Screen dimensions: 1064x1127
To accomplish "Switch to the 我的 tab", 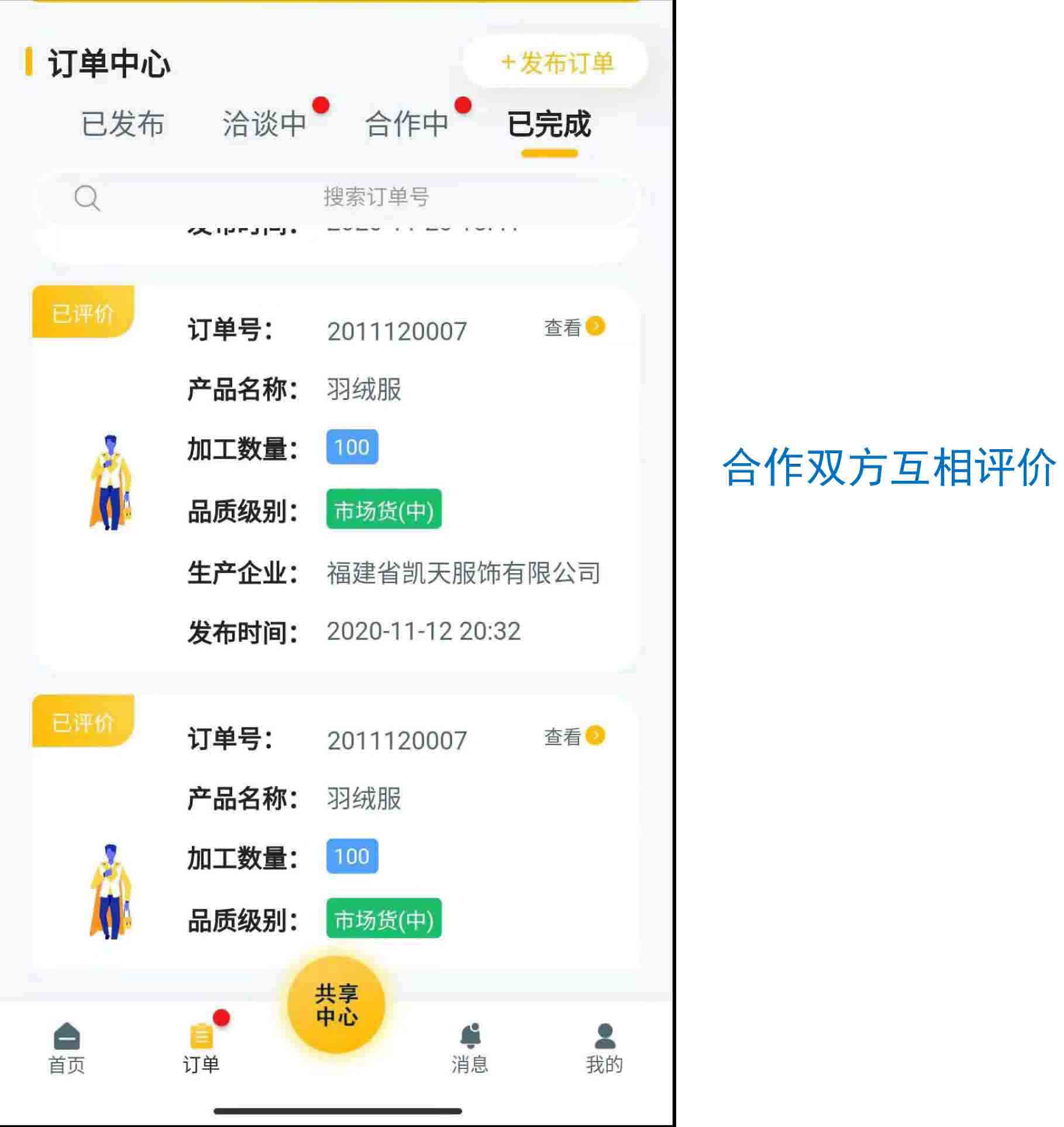I will coord(604,1049).
